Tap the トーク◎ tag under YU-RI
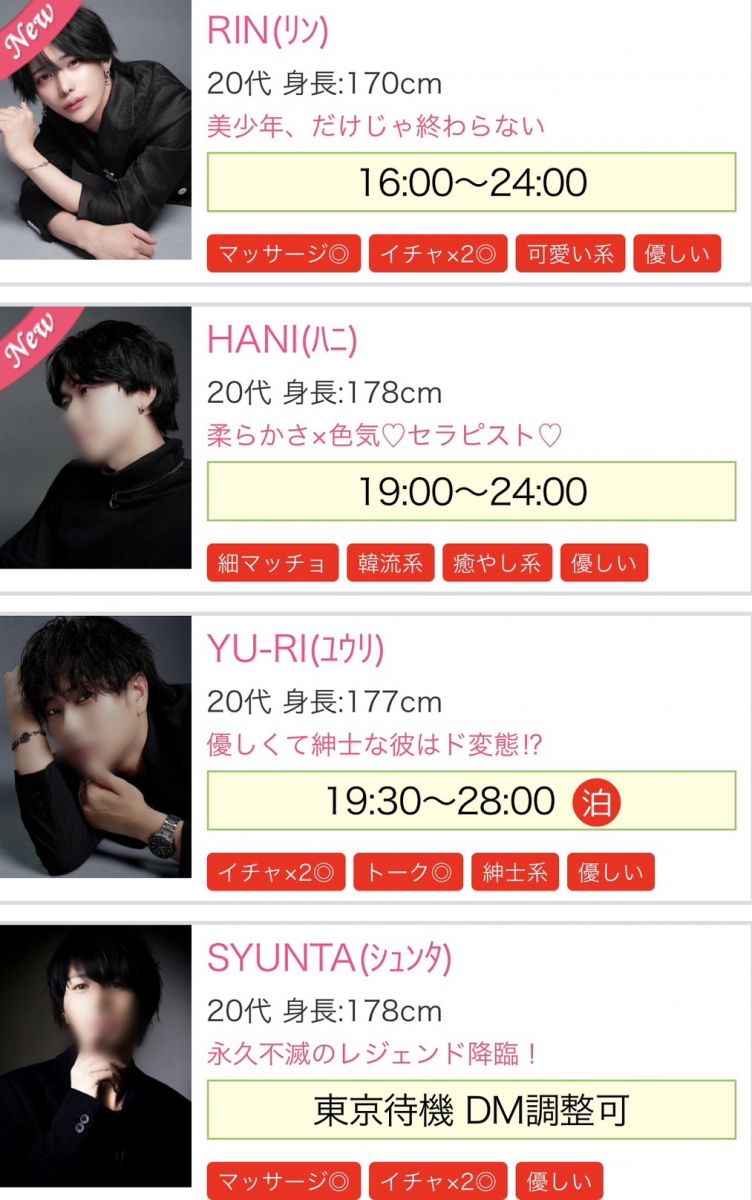This screenshot has width=752, height=1200. click(408, 872)
